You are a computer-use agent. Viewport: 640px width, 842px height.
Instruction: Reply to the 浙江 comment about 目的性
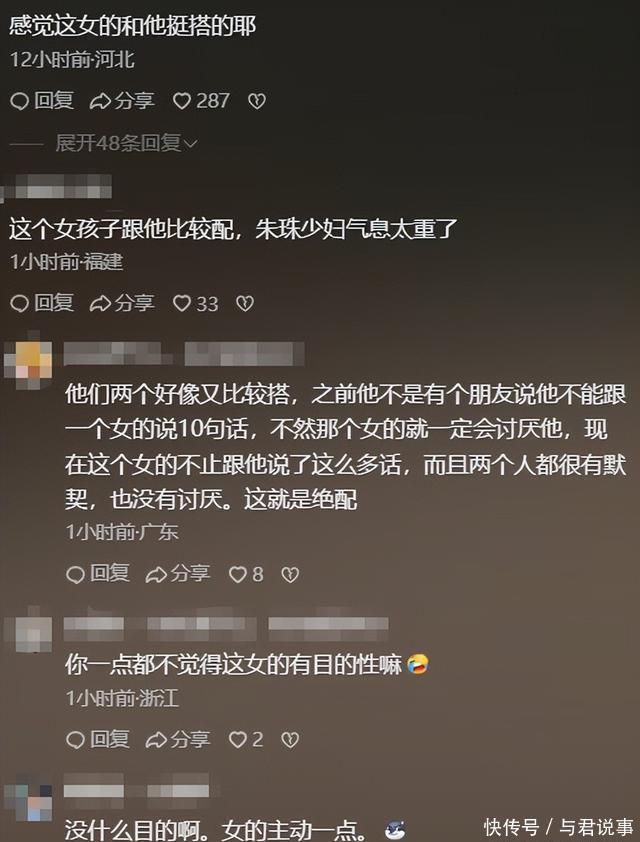click(98, 739)
